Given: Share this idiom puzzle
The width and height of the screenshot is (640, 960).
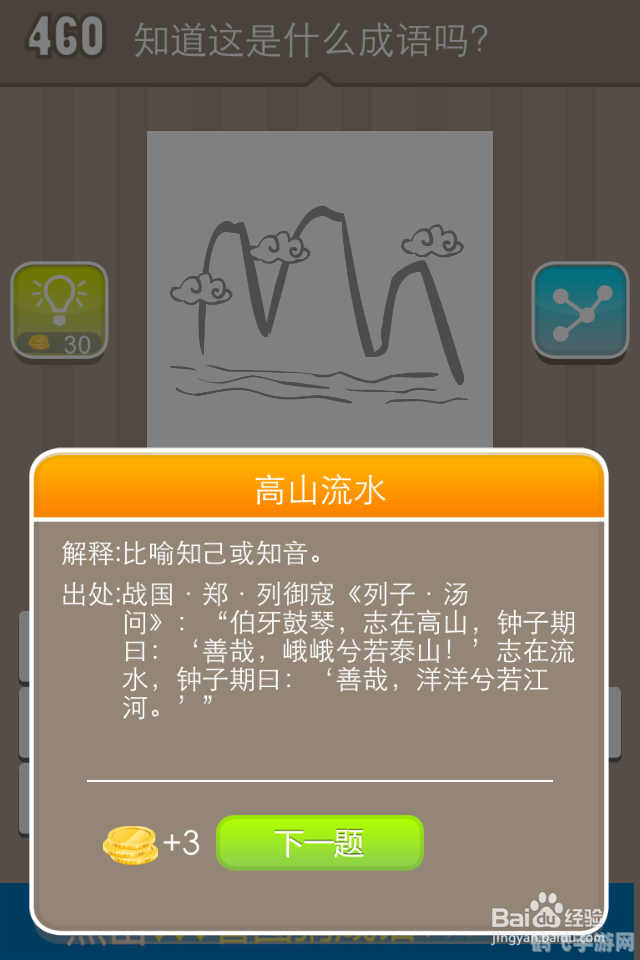Looking at the screenshot, I should (x=579, y=311).
